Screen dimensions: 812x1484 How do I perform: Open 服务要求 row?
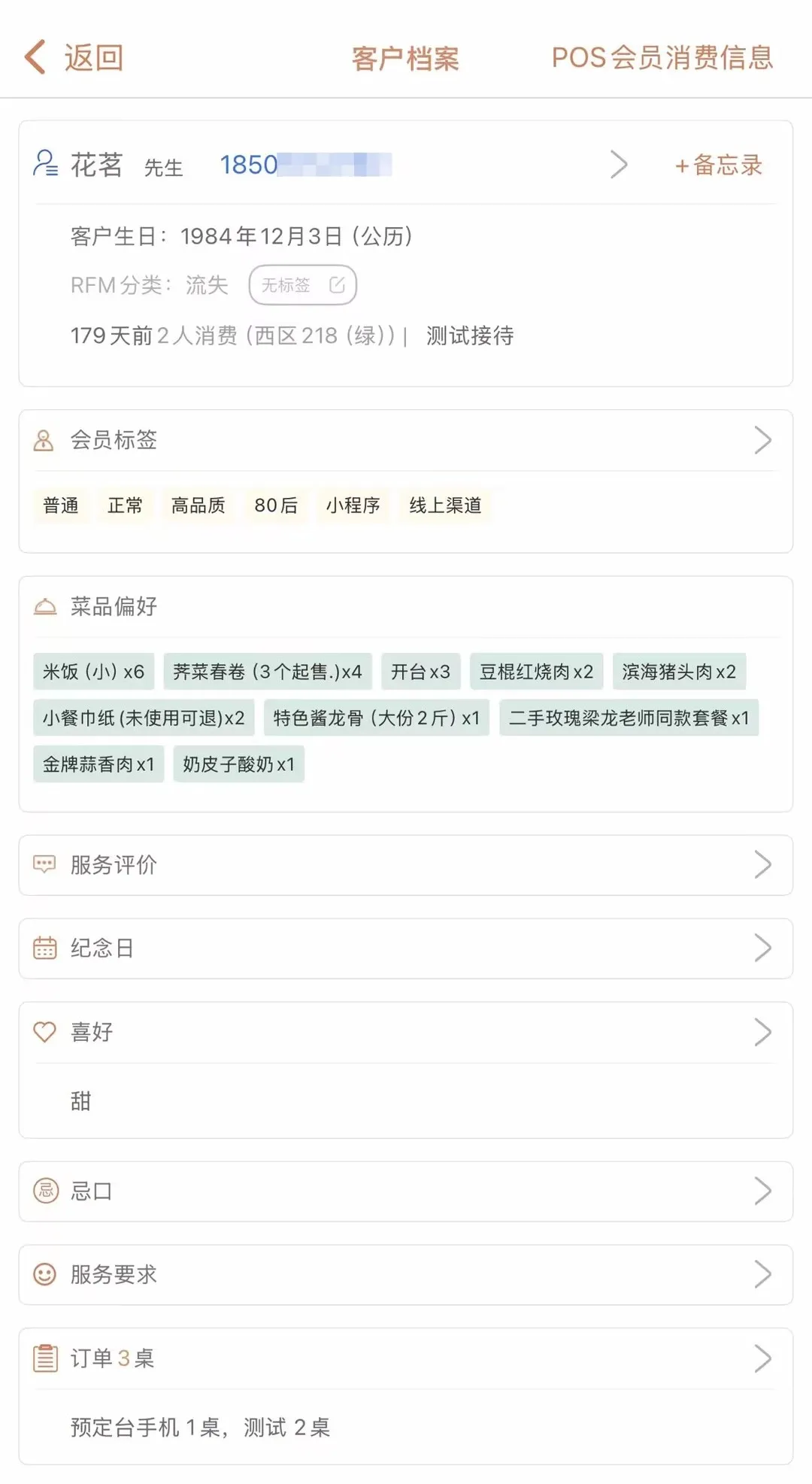[x=406, y=1275]
